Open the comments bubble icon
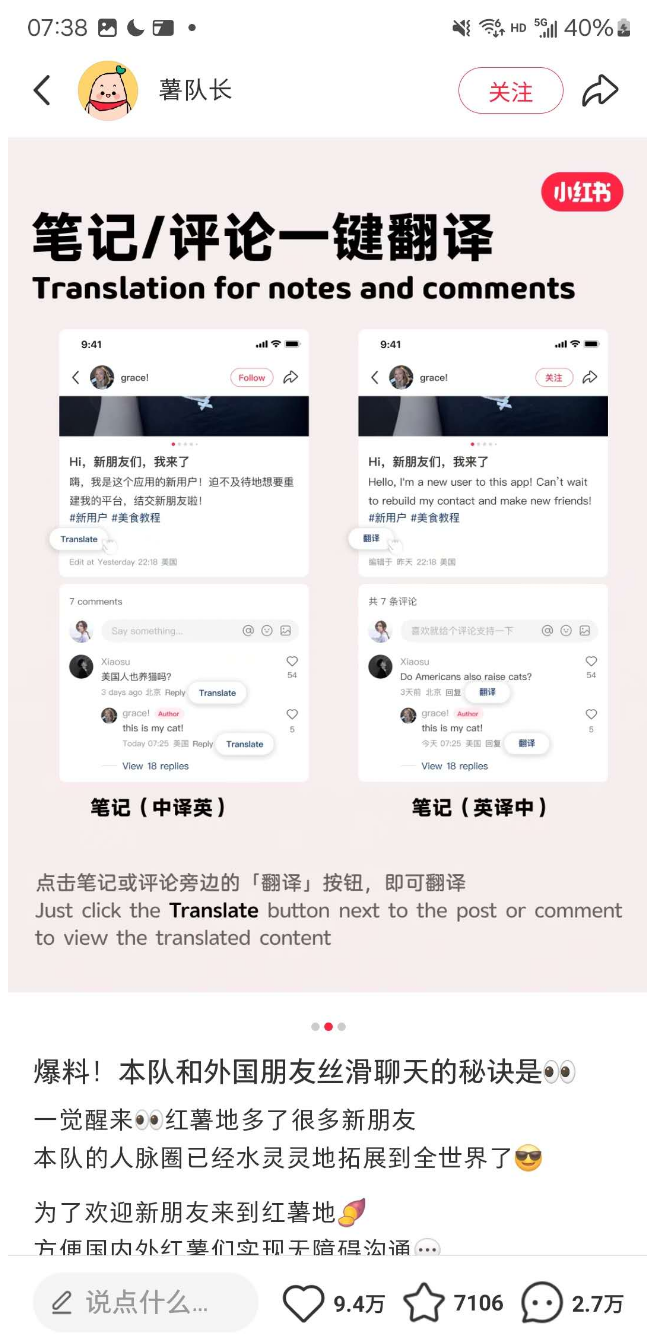This screenshot has height=1337, width=647. point(542,1303)
